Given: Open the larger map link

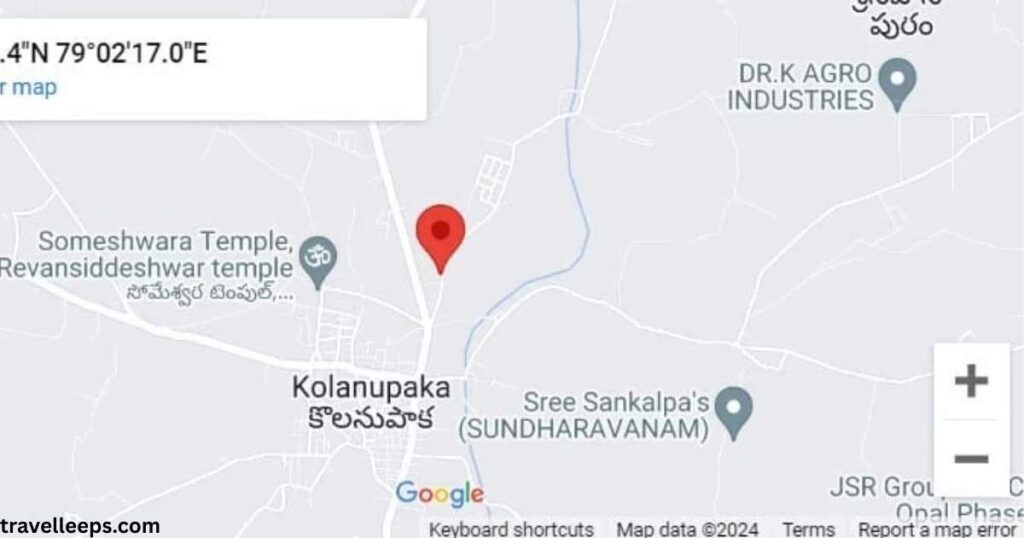Looking at the screenshot, I should (x=28, y=87).
